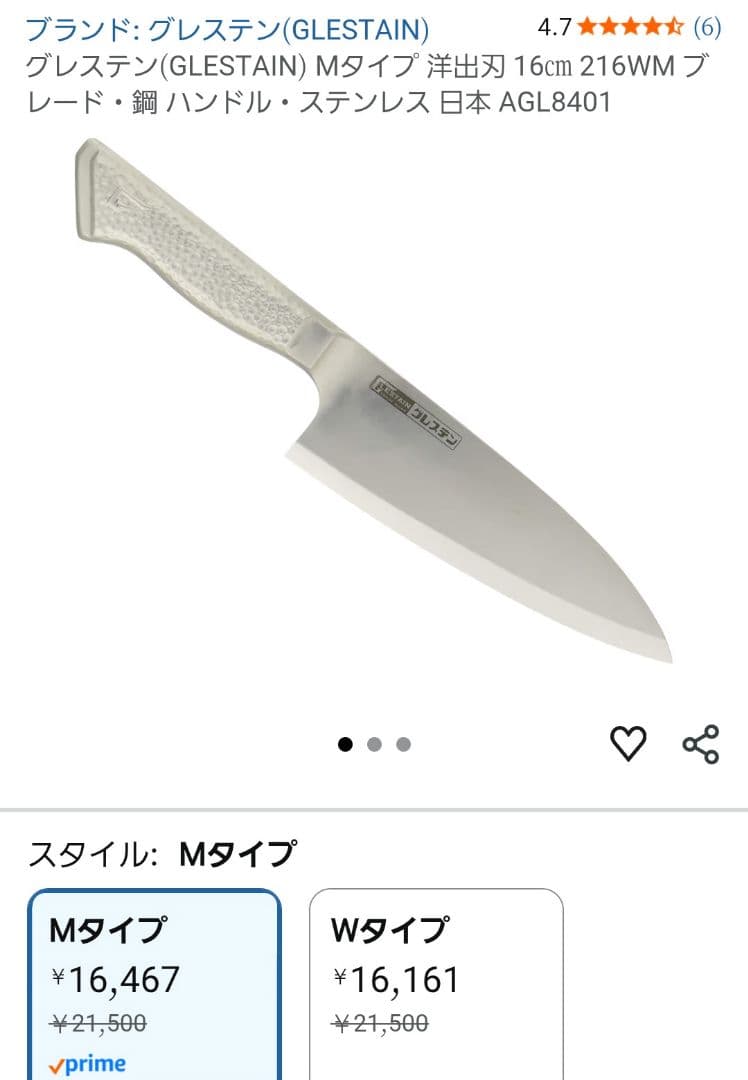Screen dimensions: 748x1080
Task: Tap the first carousel dot indicator
Action: pyautogui.click(x=346, y=744)
